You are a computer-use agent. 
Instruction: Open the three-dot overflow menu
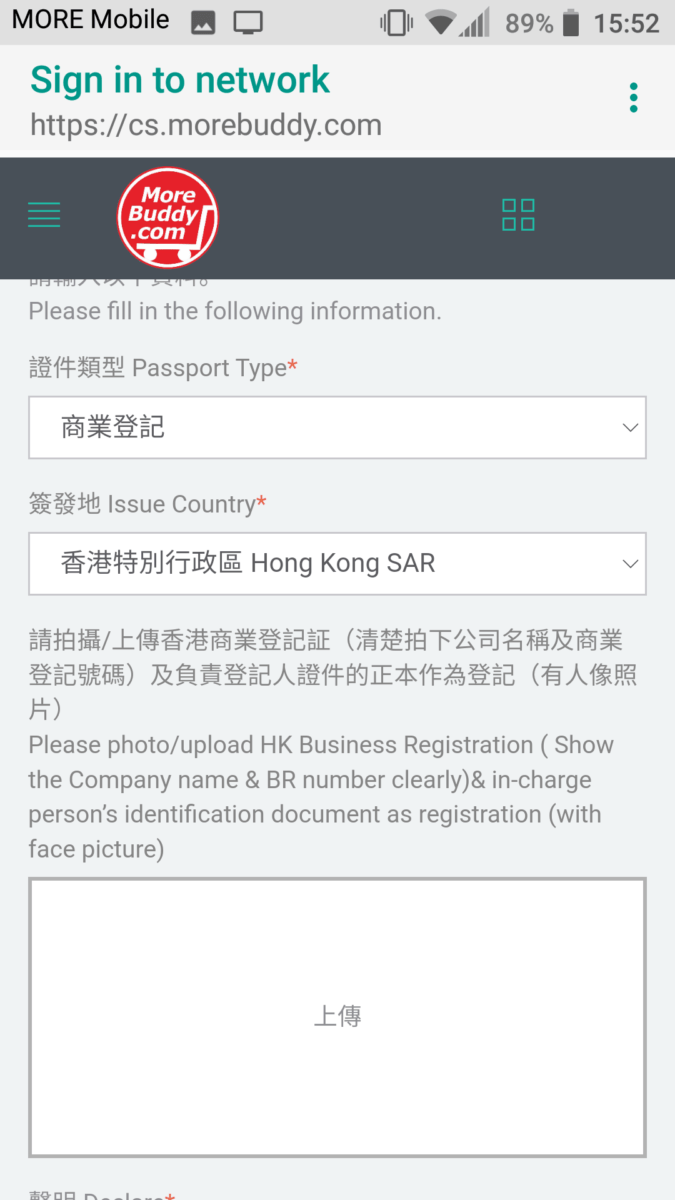633,98
